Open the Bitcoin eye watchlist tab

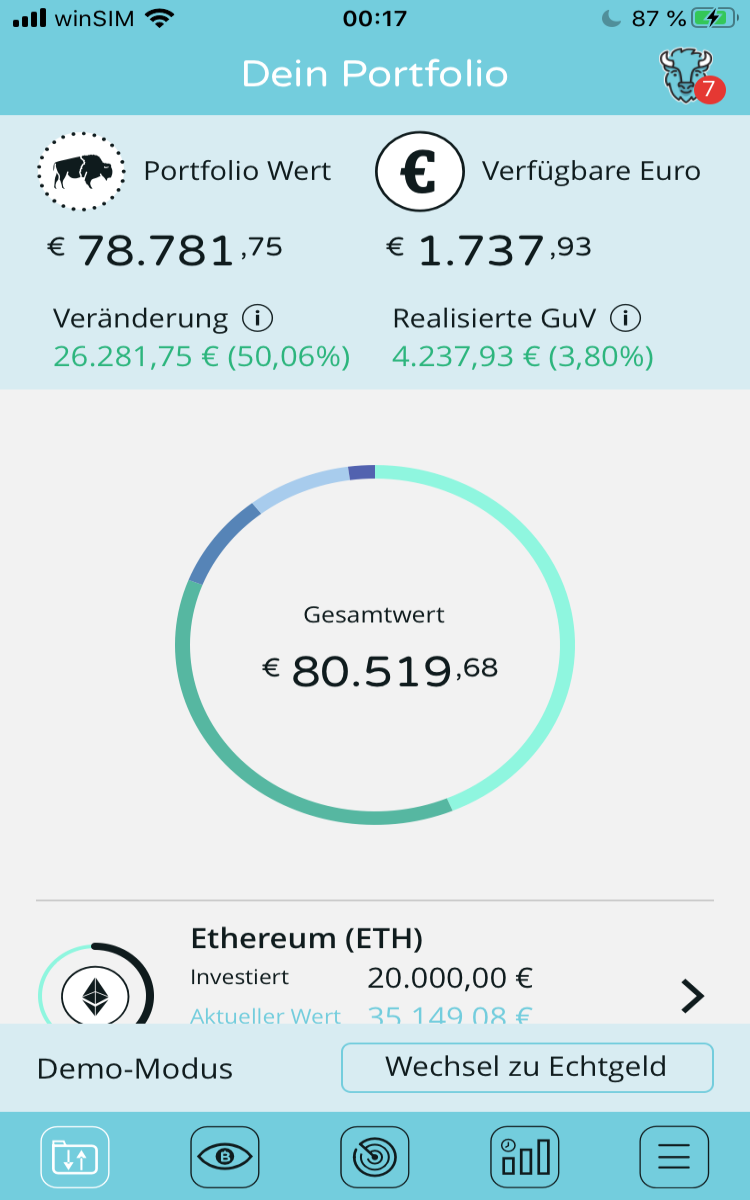coord(225,1157)
